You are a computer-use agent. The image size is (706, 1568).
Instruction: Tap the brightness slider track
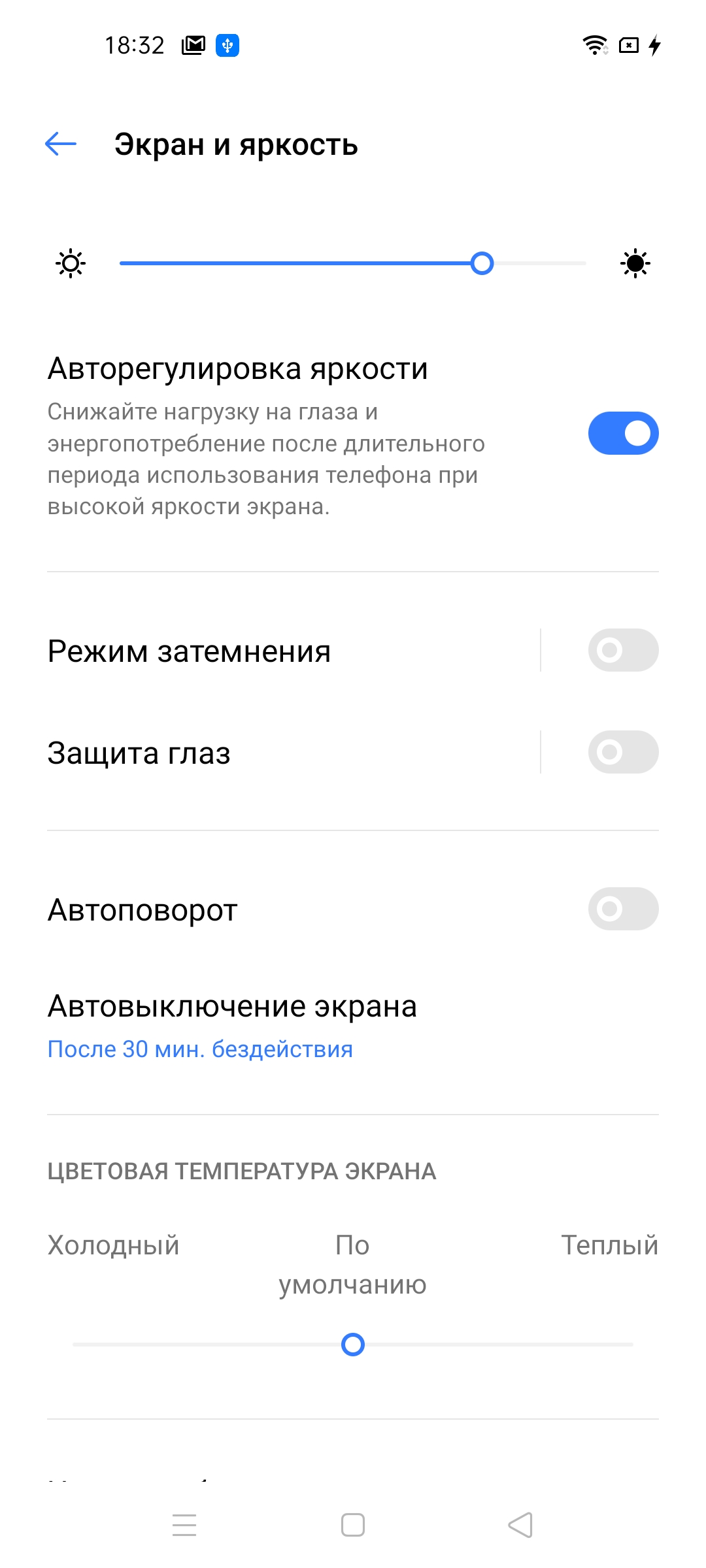click(x=353, y=264)
